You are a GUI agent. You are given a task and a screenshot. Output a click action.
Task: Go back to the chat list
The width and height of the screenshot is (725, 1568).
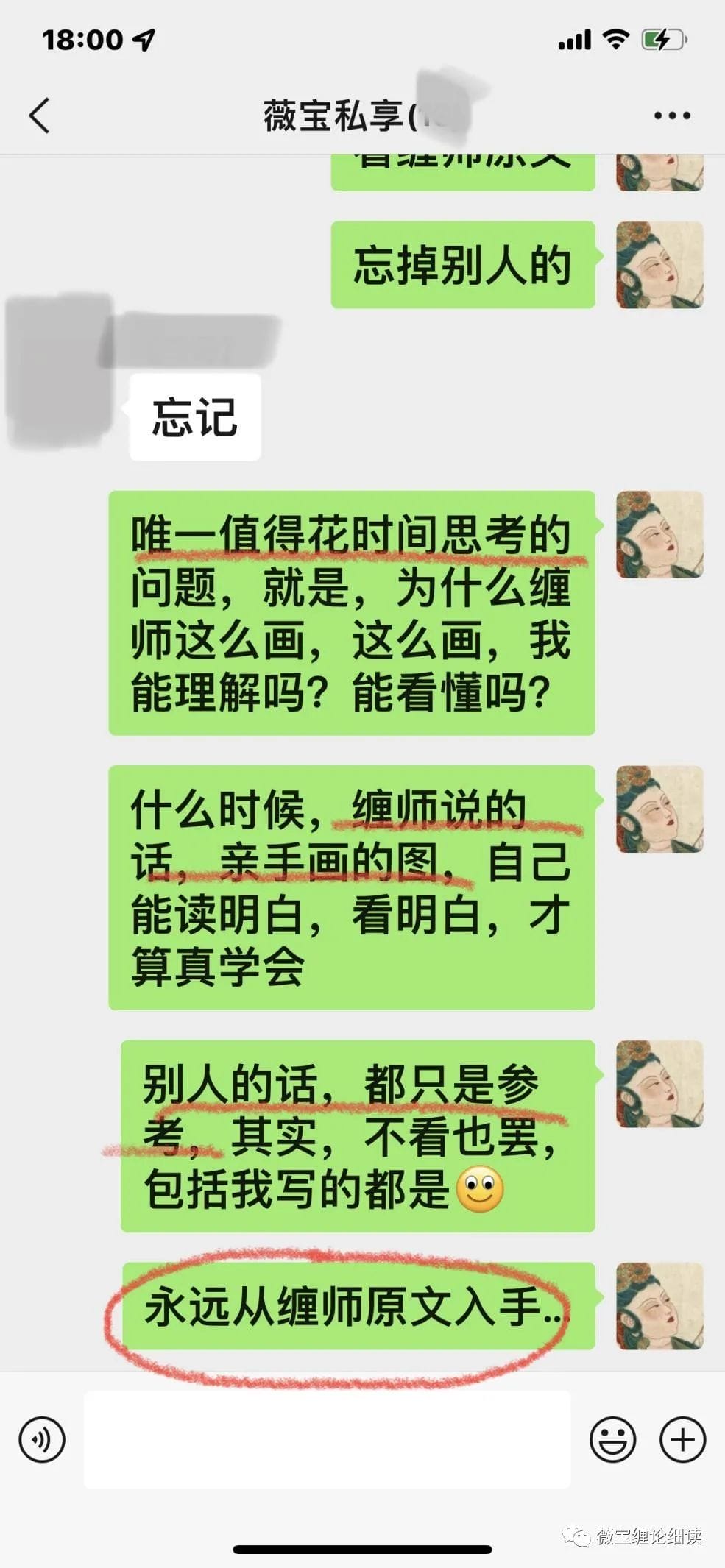click(40, 116)
